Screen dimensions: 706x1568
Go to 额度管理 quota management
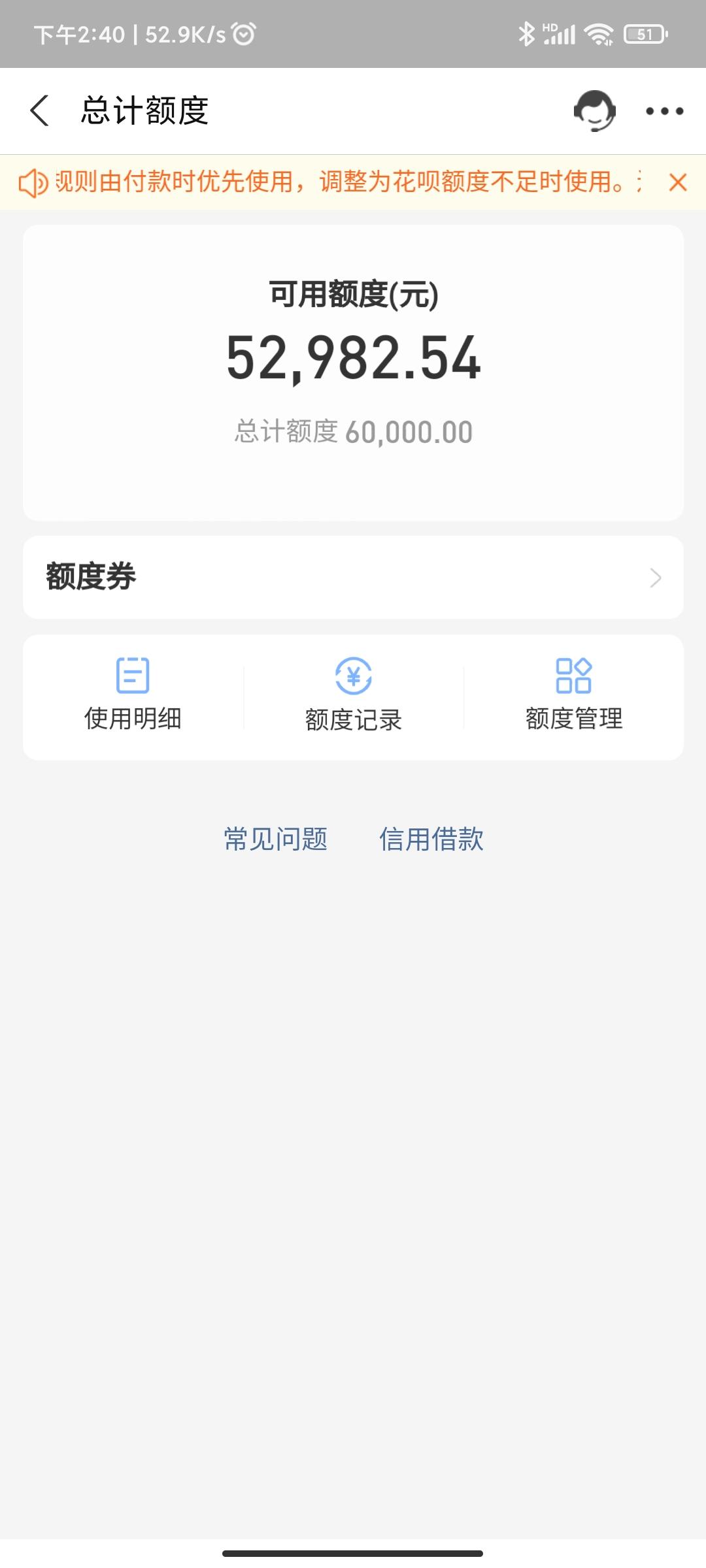(x=574, y=695)
